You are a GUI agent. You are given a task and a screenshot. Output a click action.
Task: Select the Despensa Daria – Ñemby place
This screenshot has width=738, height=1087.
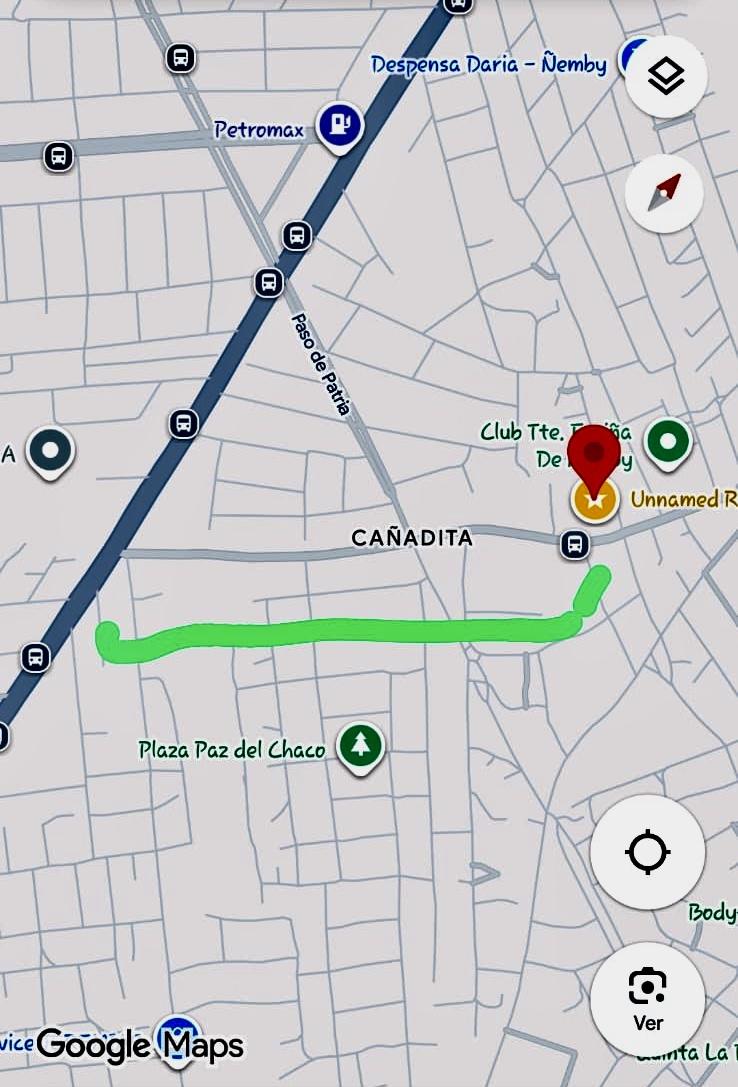click(x=488, y=65)
